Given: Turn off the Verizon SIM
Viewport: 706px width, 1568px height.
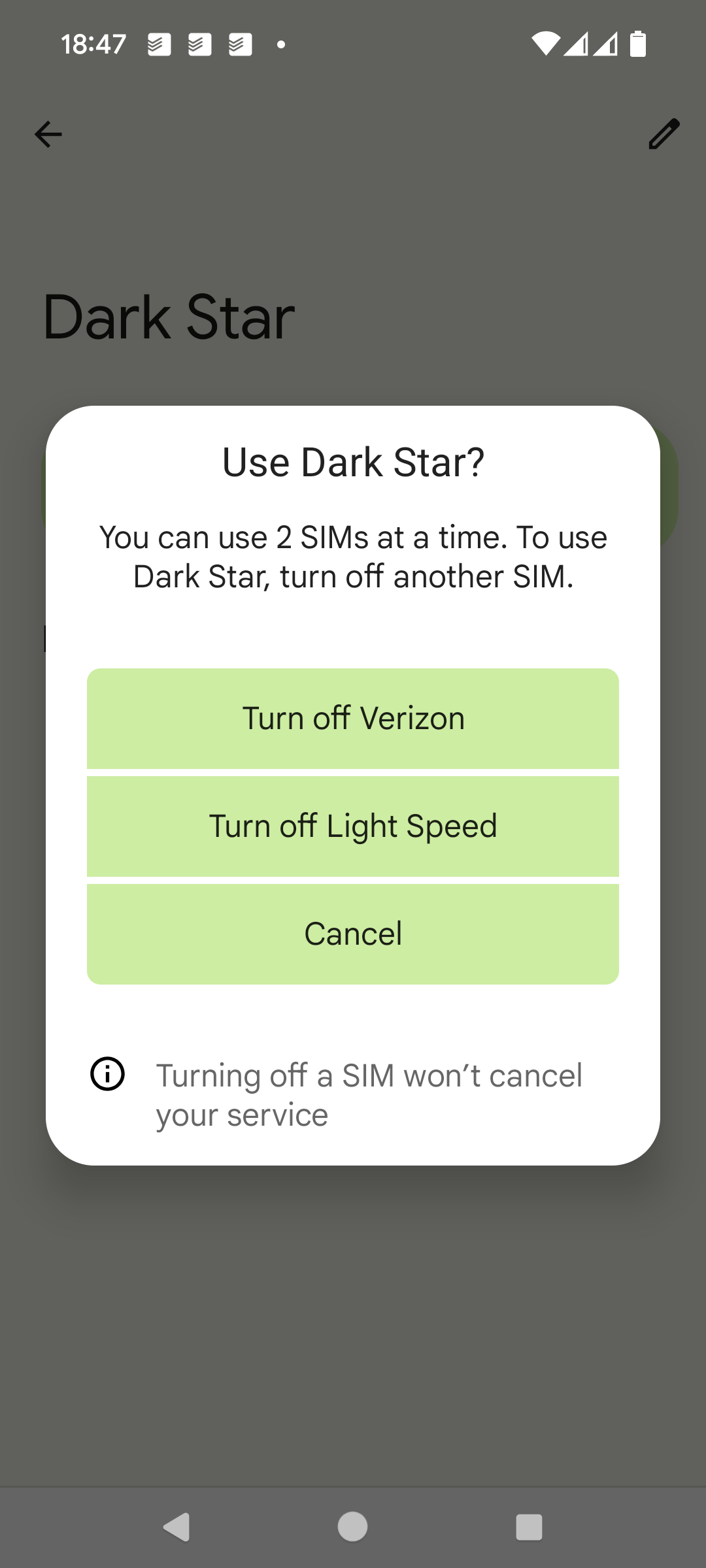Looking at the screenshot, I should coord(353,718).
